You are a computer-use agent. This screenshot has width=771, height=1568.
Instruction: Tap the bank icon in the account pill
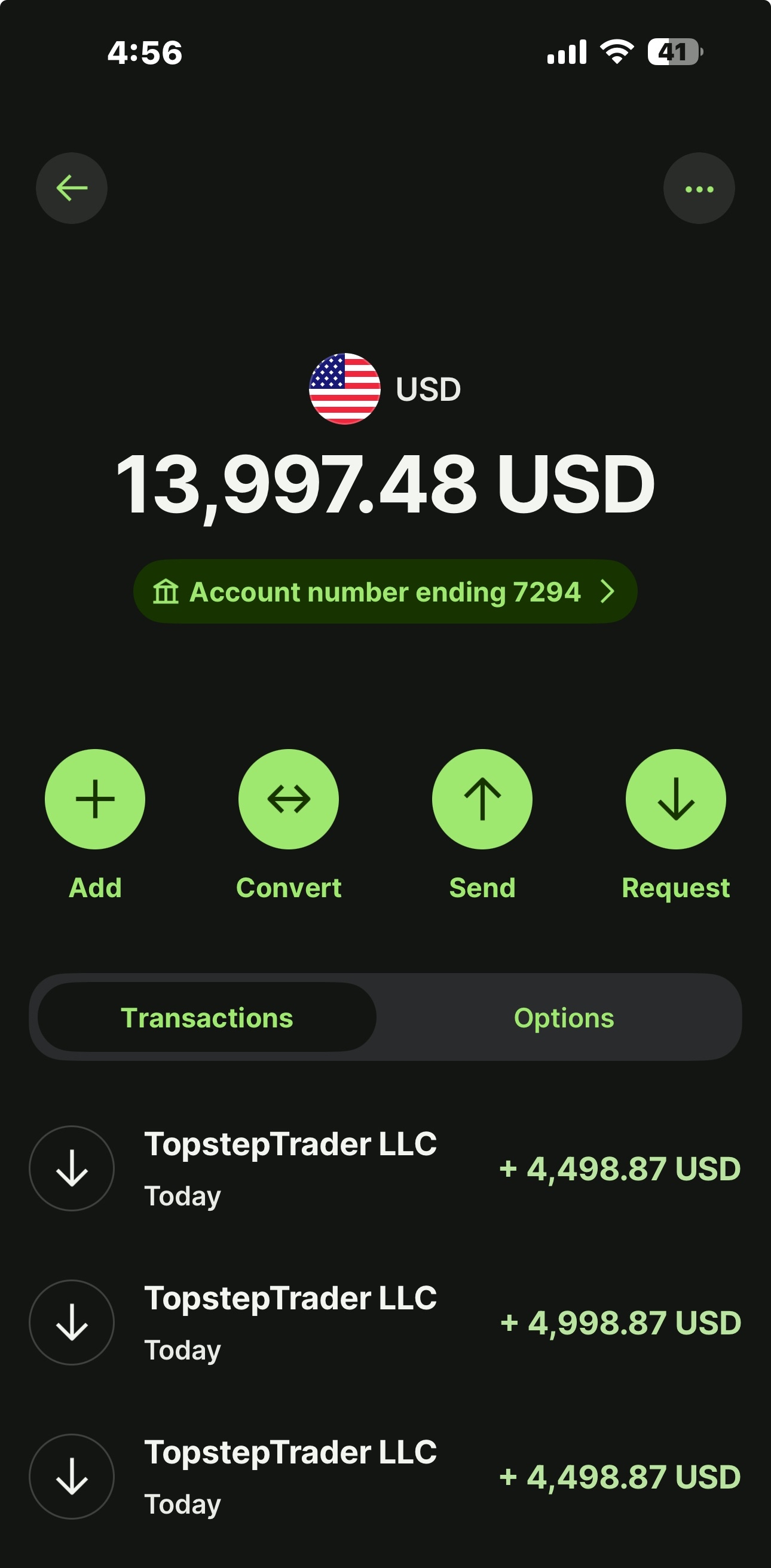[169, 590]
